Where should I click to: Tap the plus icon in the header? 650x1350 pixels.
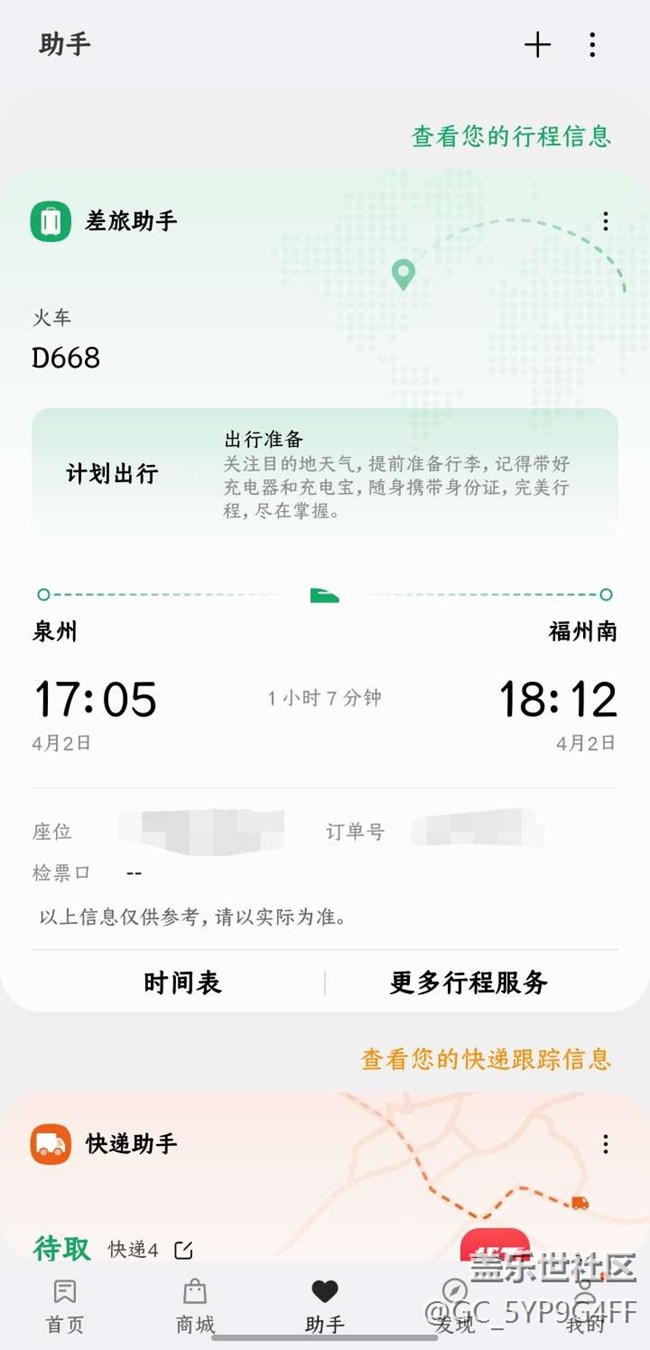(537, 45)
